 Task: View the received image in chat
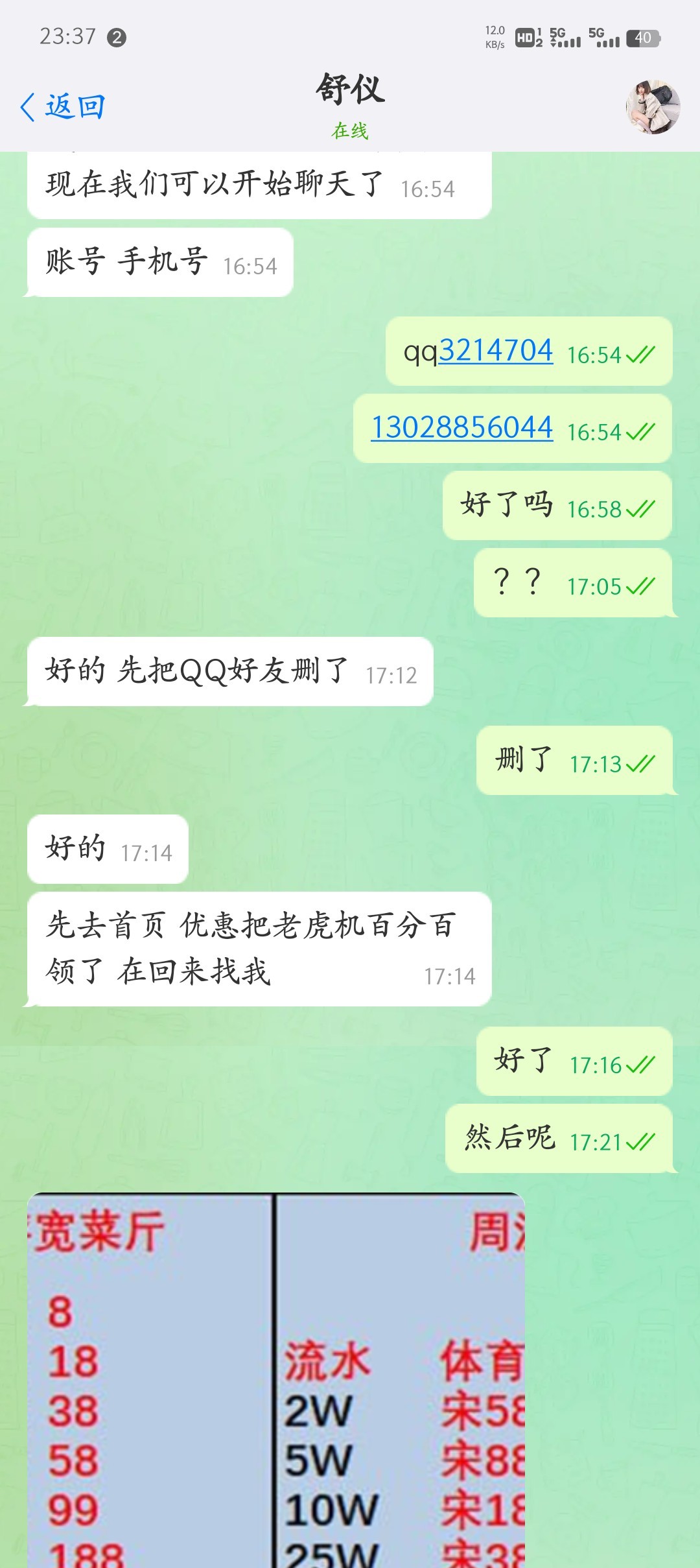click(x=275, y=1381)
